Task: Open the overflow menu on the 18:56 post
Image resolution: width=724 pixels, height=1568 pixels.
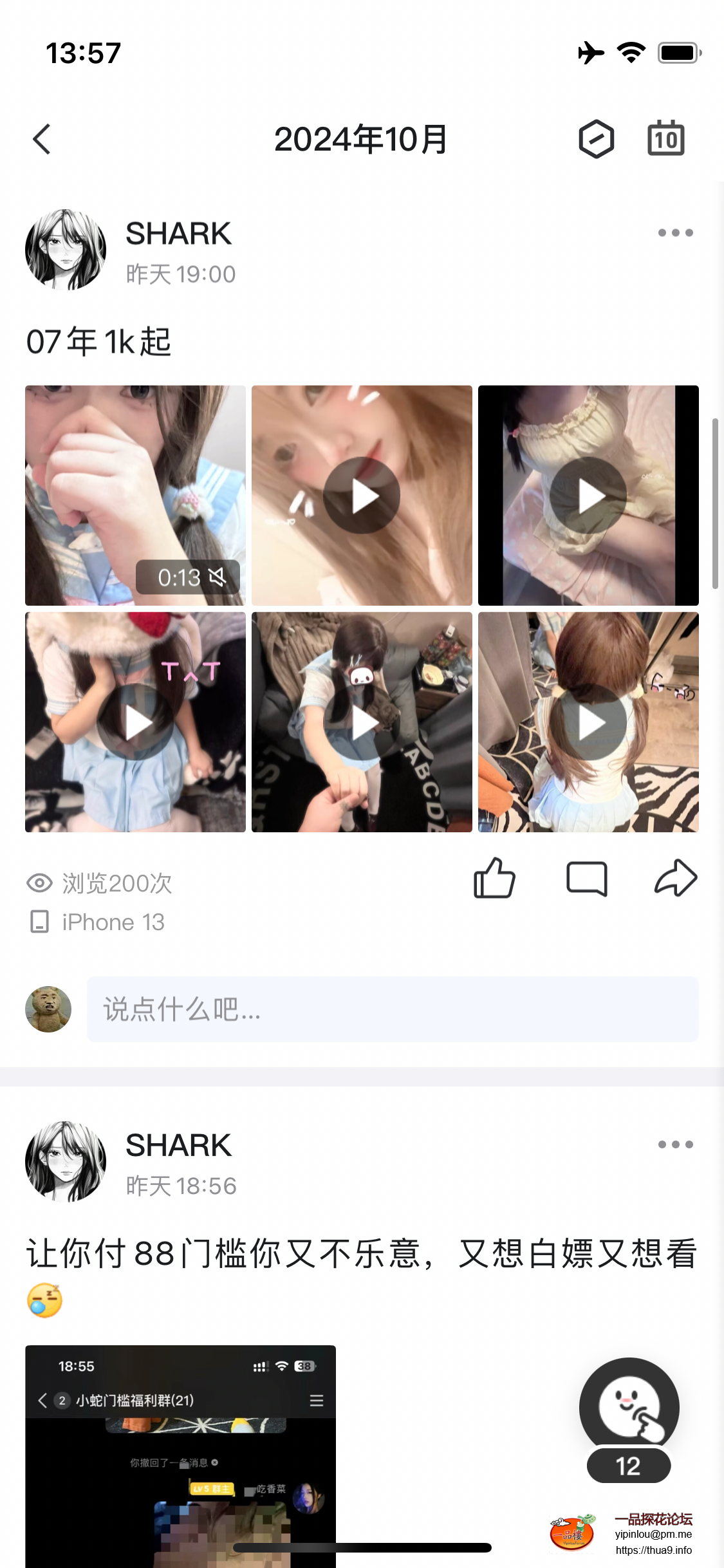Action: pyautogui.click(x=675, y=1144)
